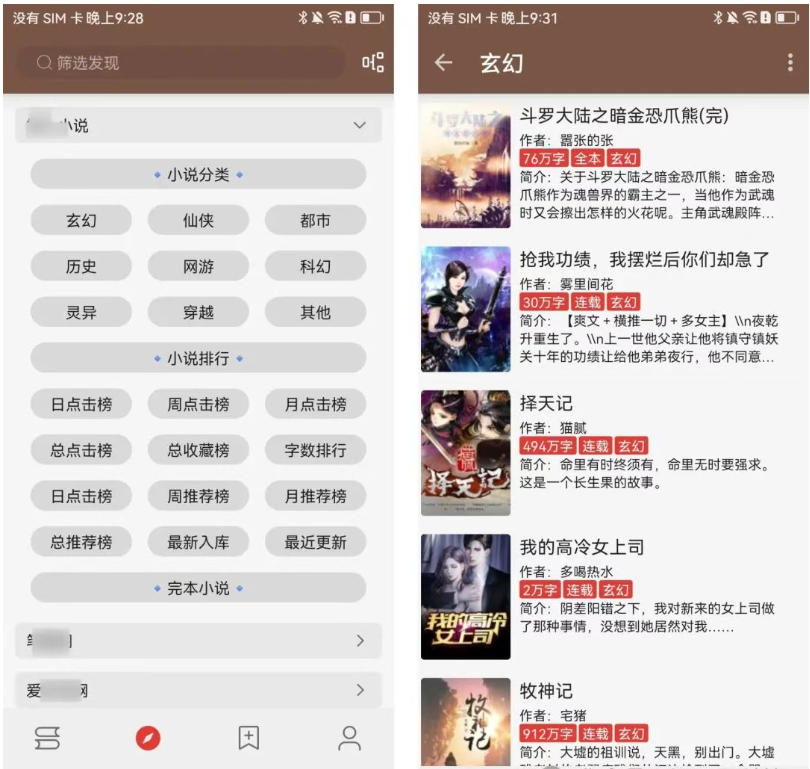Open the 总收藏榜 ranking
This screenshot has width=810, height=769.
pyautogui.click(x=198, y=451)
